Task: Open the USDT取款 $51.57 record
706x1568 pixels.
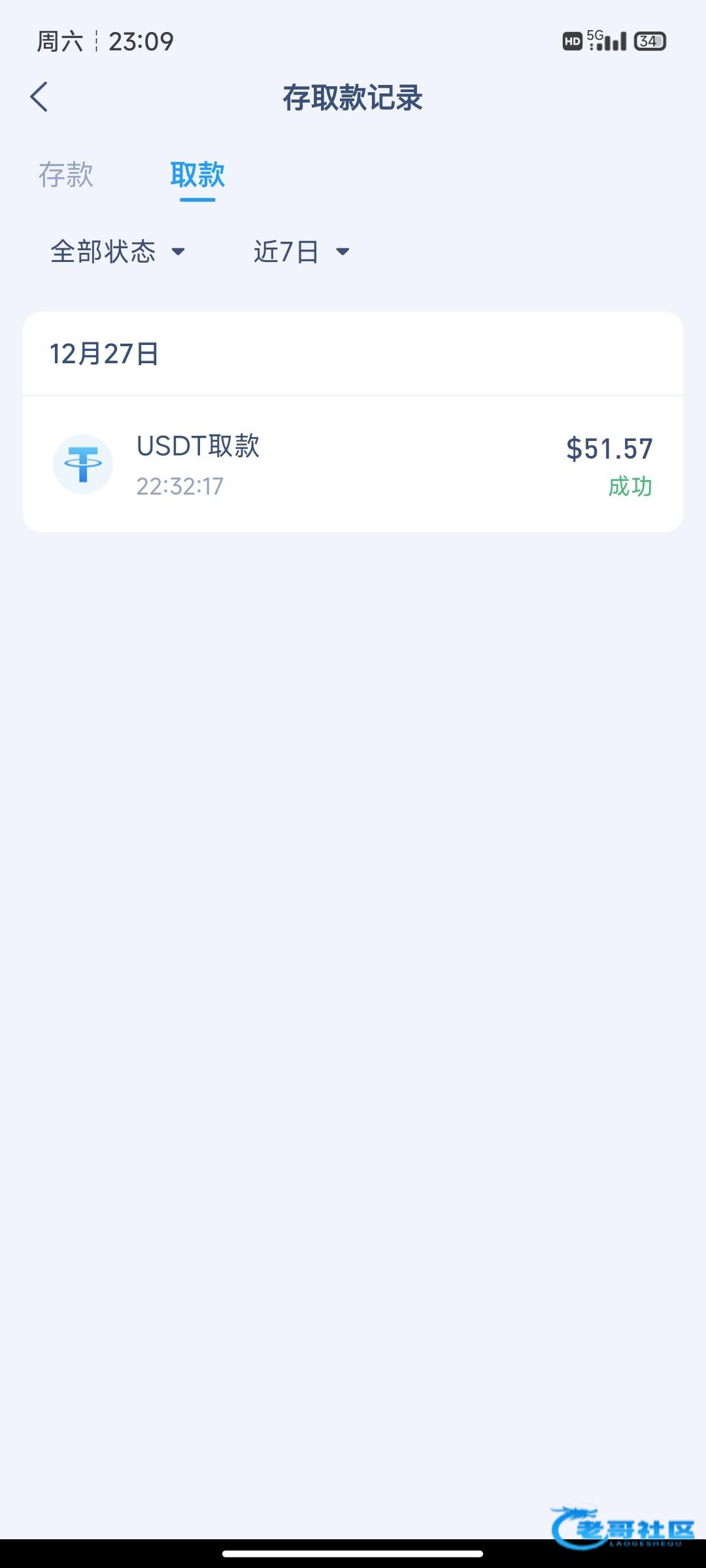Action: [353, 465]
